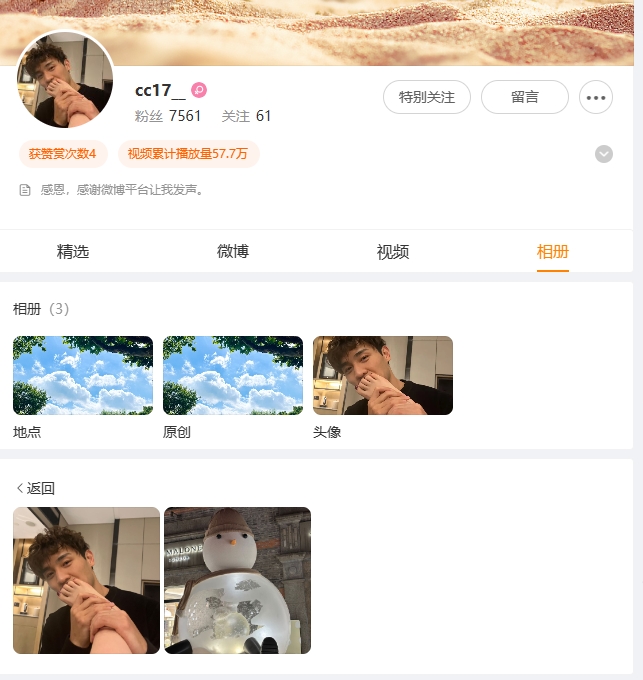
Task: Switch to the 视频 tab
Action: [393, 252]
